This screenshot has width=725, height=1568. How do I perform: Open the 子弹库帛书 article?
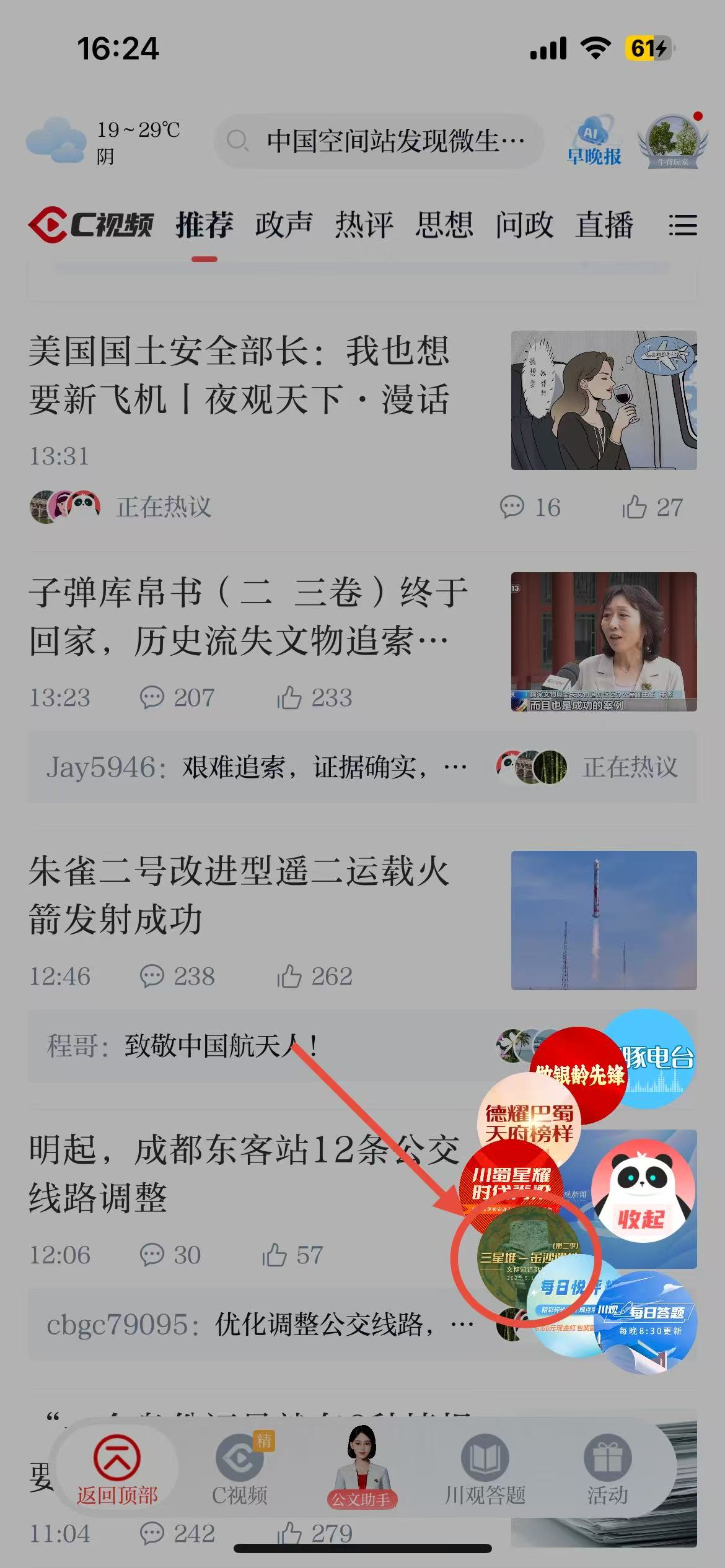[x=248, y=616]
